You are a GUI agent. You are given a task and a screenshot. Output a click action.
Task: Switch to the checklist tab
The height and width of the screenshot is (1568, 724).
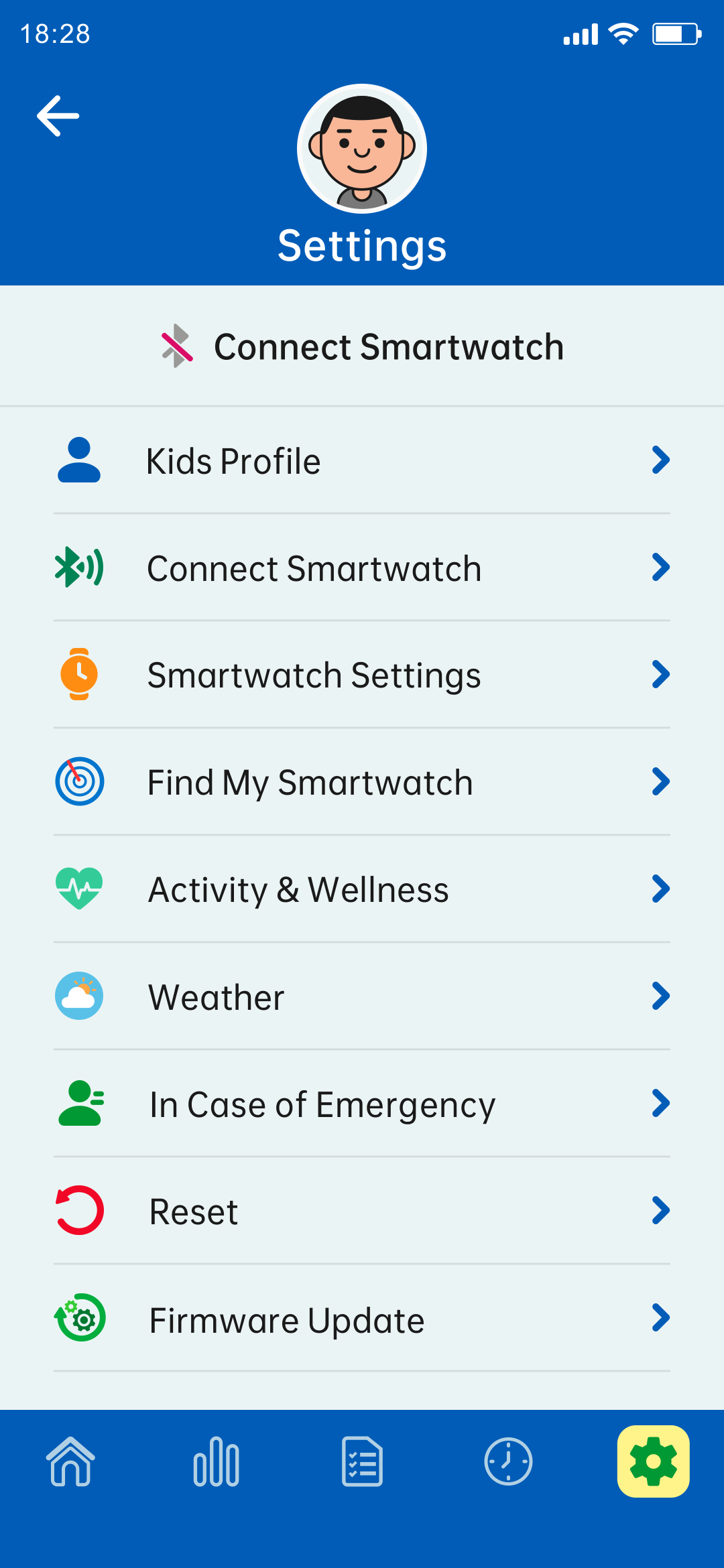coord(362,1461)
